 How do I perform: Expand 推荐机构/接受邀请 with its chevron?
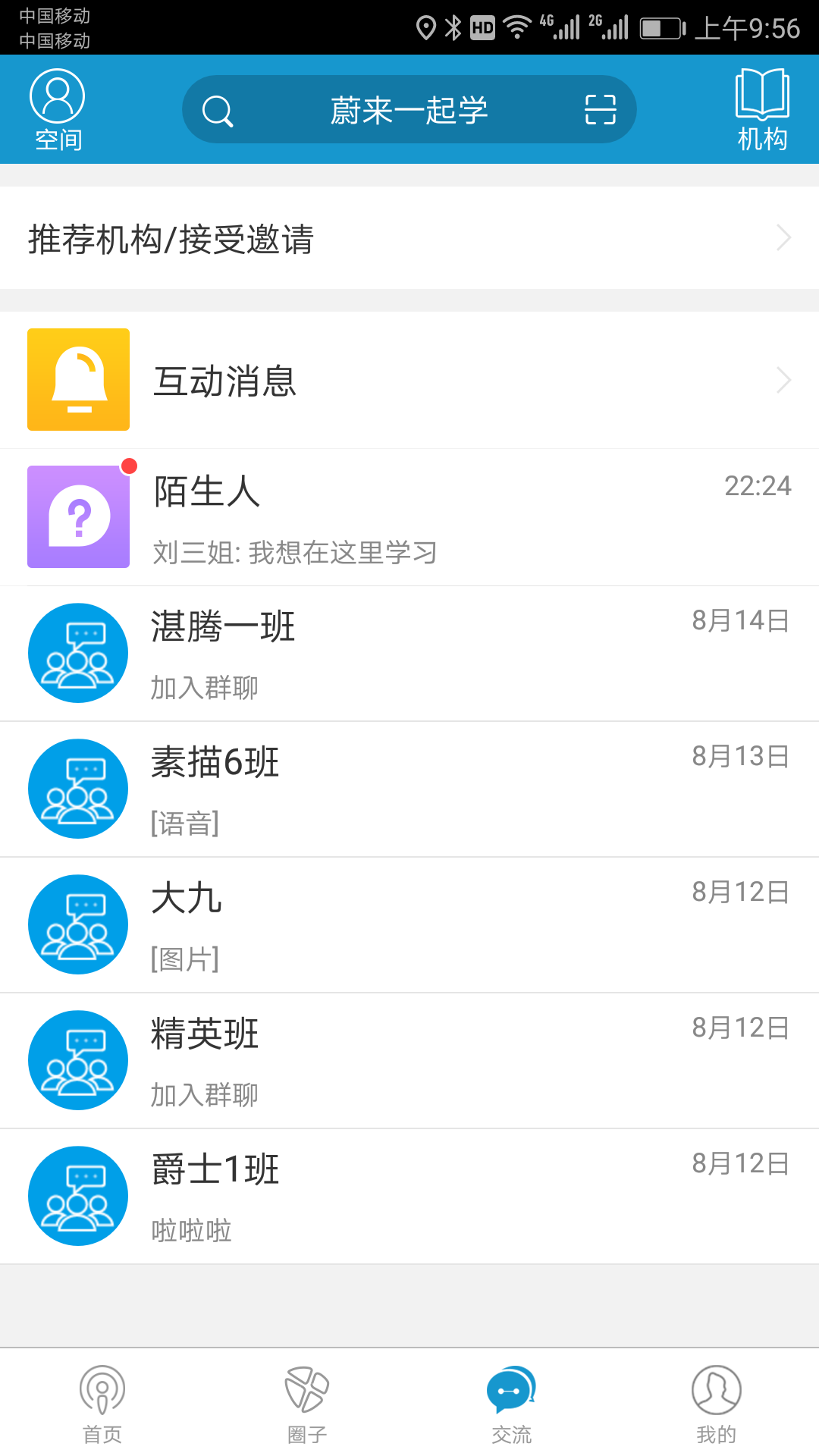coord(783,239)
